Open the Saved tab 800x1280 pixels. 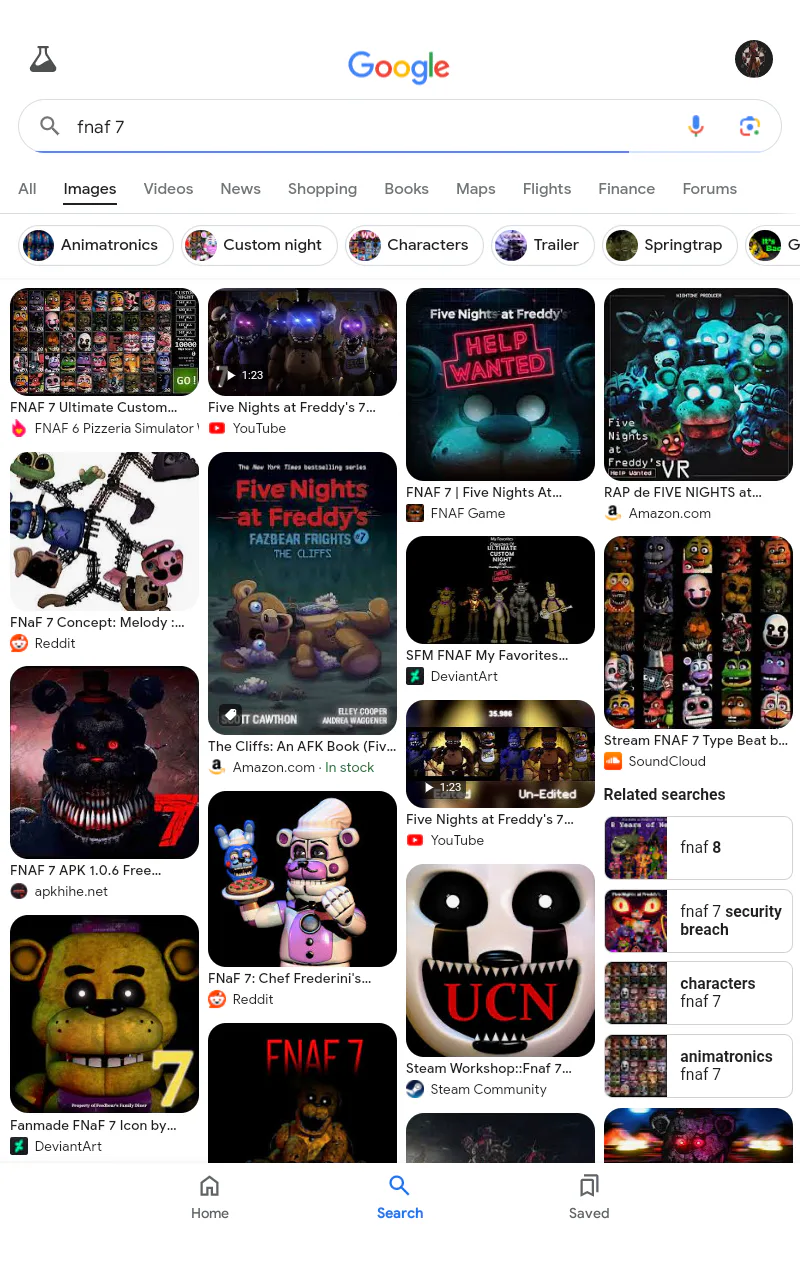(589, 1198)
